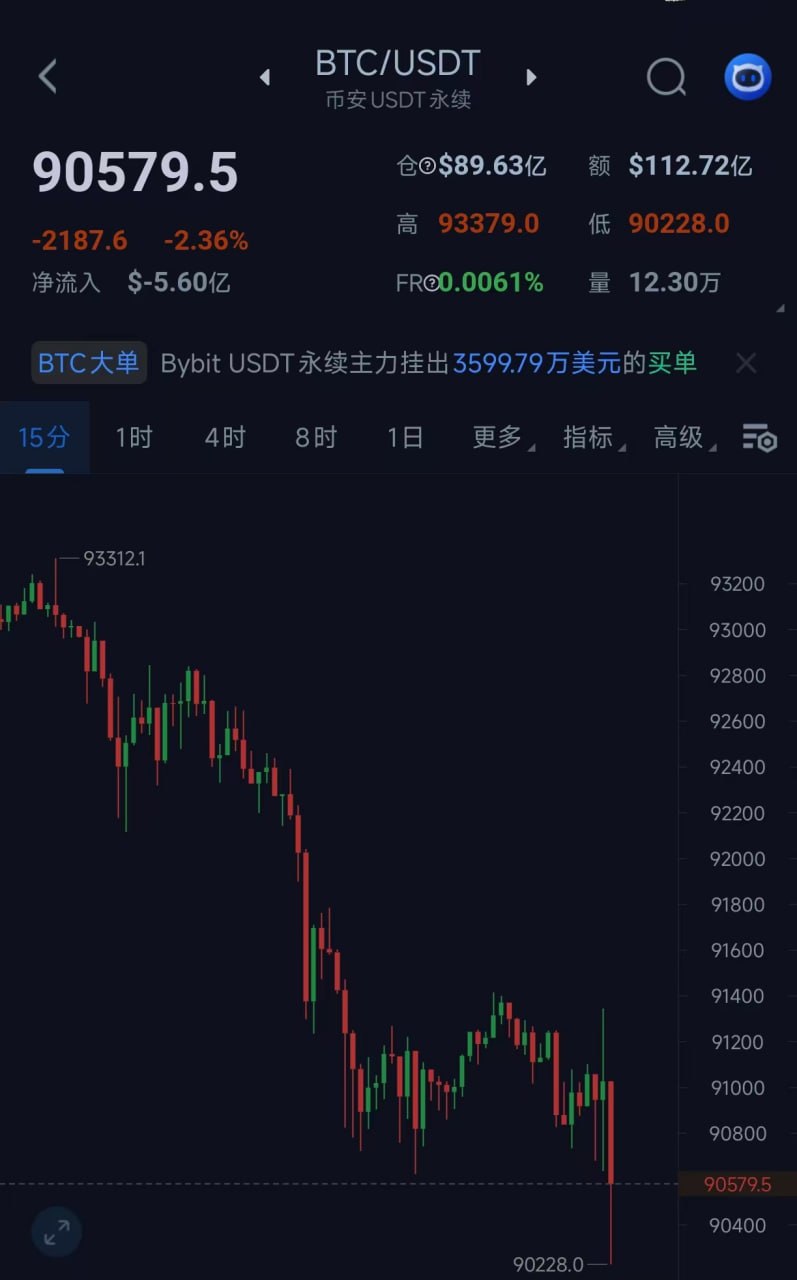797x1280 pixels.
Task: Open the BTC/USDT pair selector title
Action: click(x=397, y=65)
